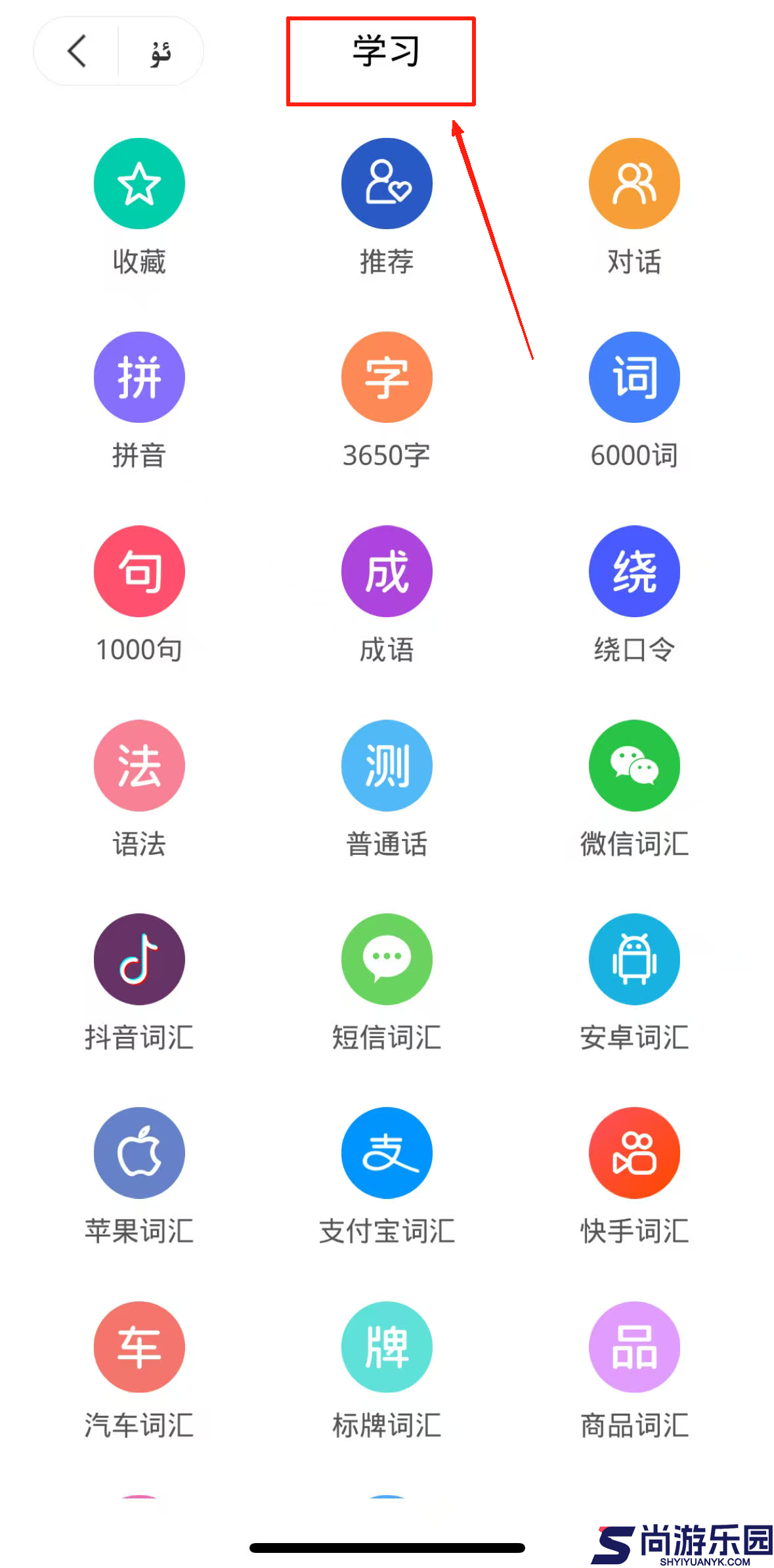Viewport: 774px width, 1568px height.
Task: Open the 苹果词汇 Apple vocabulary icon
Action: (139, 1154)
